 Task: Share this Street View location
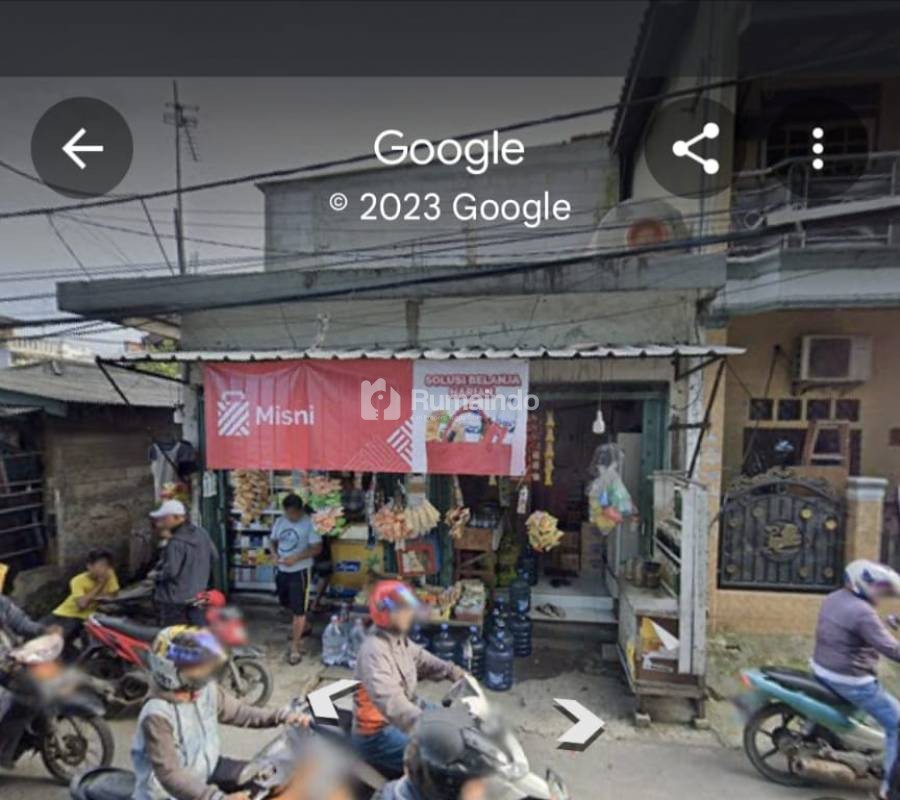pyautogui.click(x=696, y=148)
